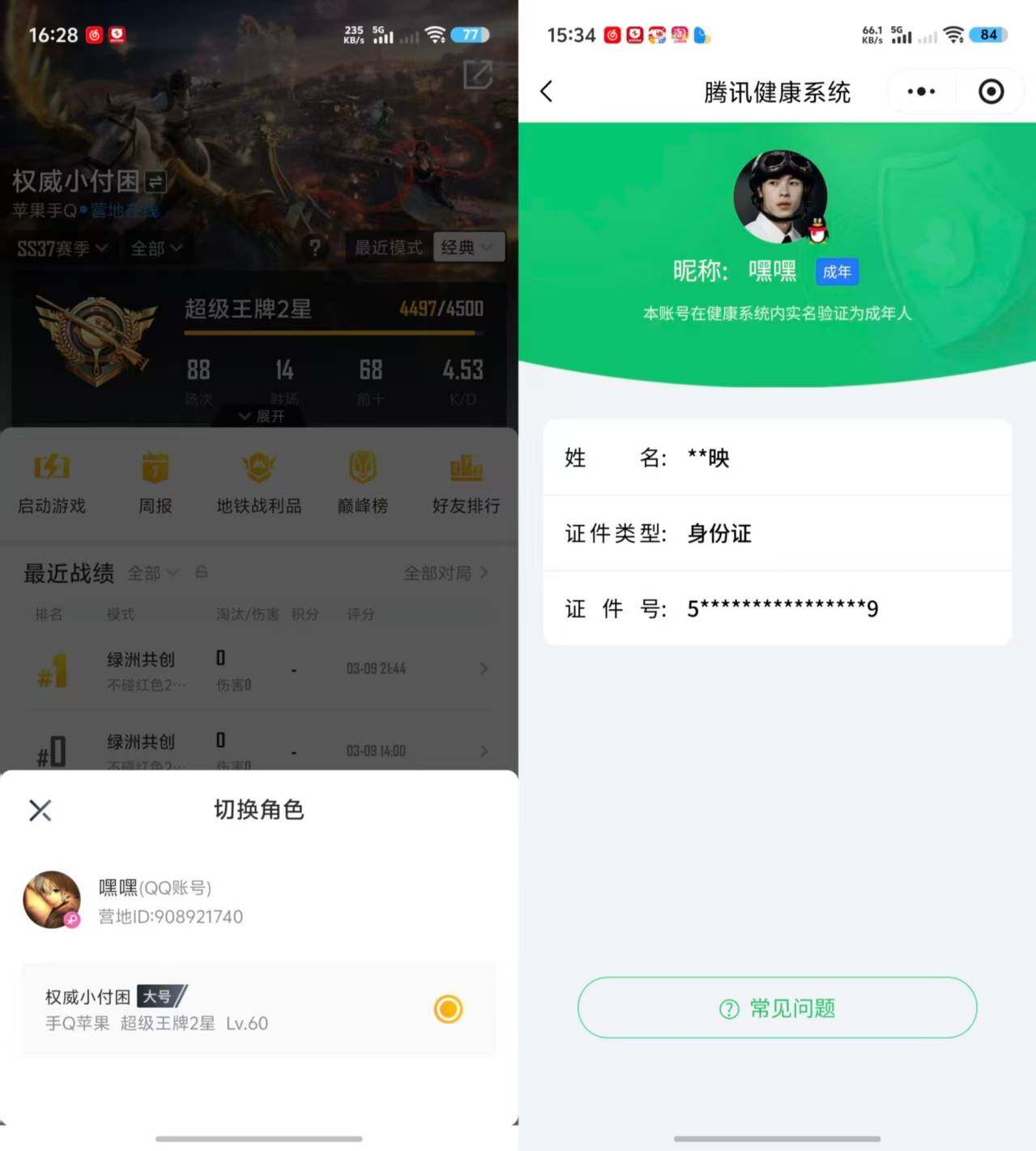Image resolution: width=1036 pixels, height=1151 pixels.
Task: Select the 权威小付困 account radio button
Action: click(x=447, y=1010)
